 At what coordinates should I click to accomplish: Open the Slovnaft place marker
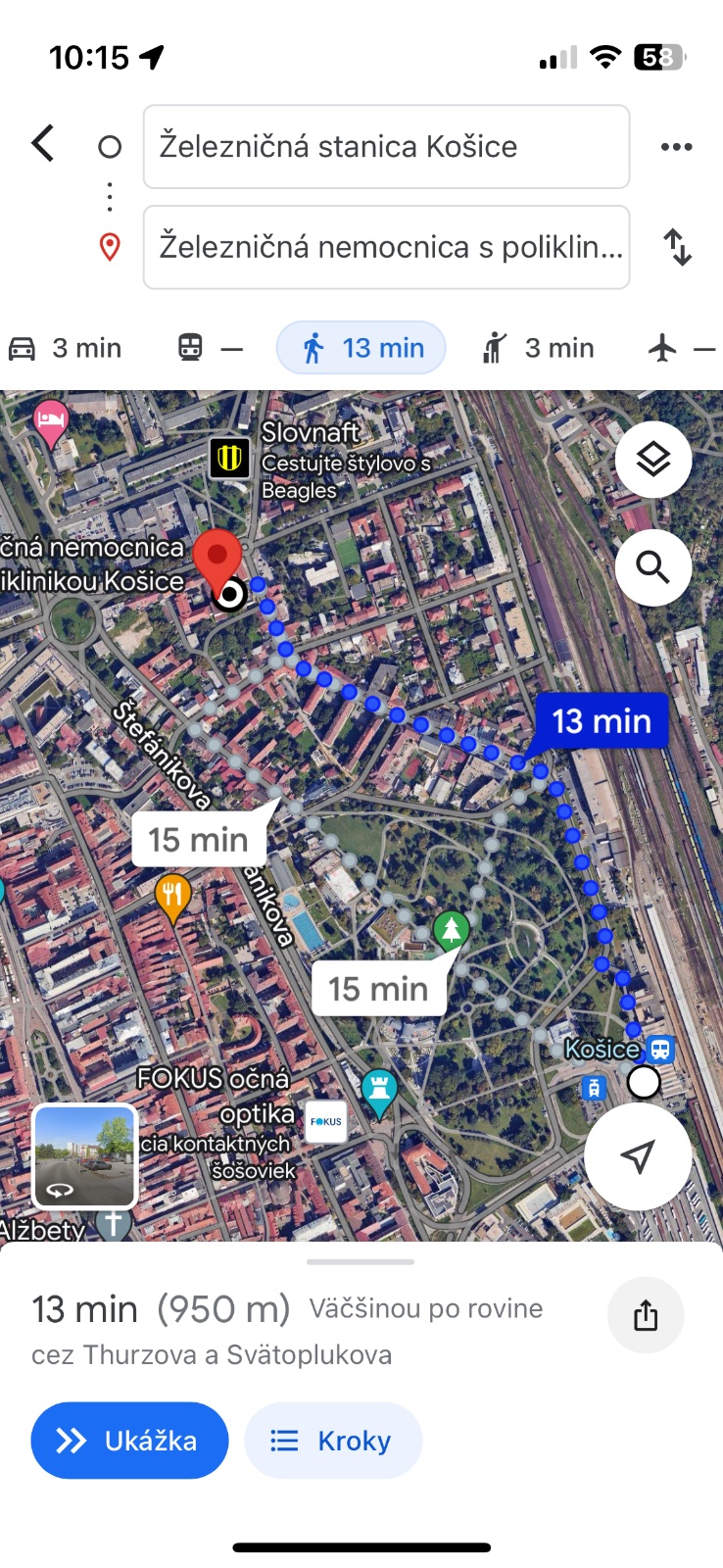click(x=230, y=458)
